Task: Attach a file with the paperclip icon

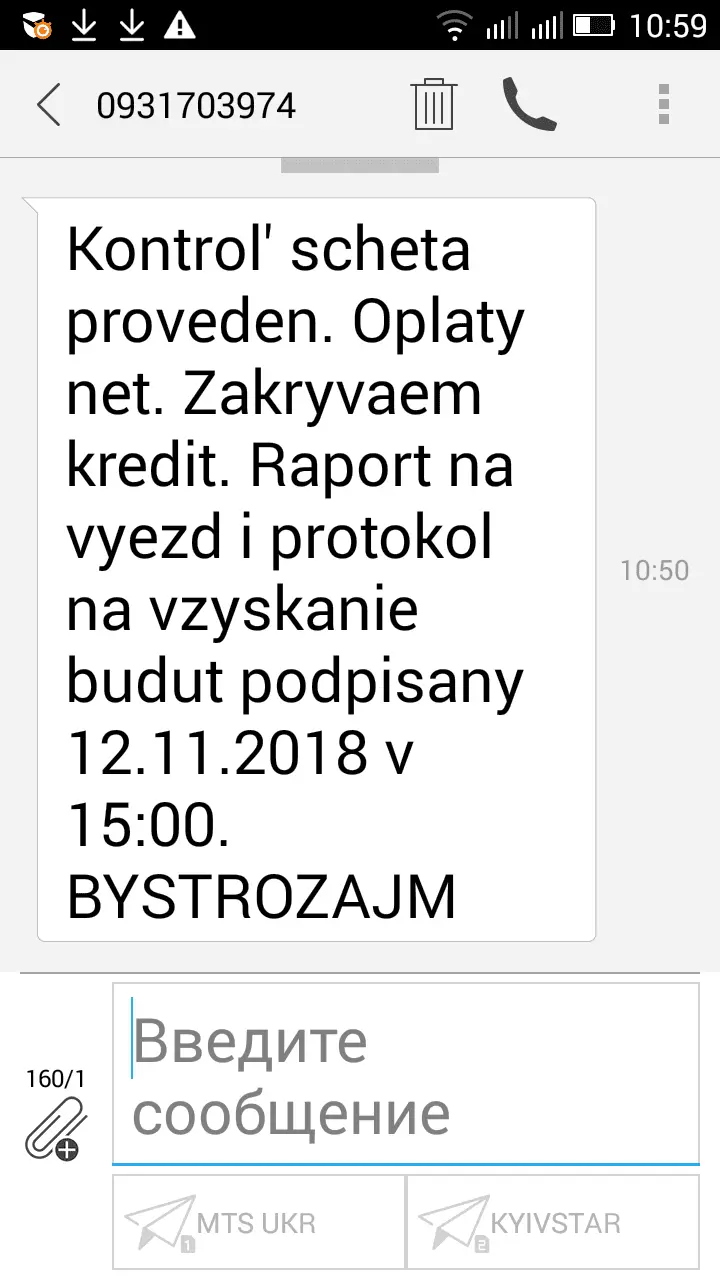Action: 55,1128
